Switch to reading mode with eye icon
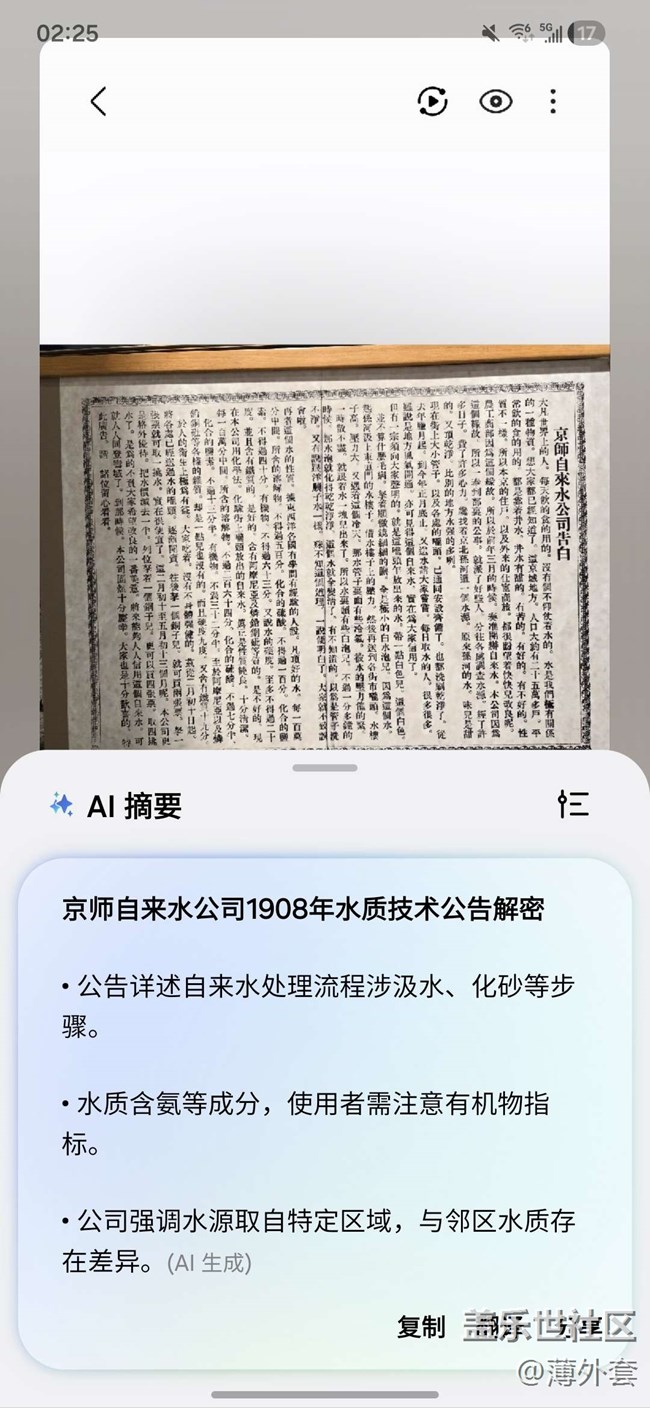This screenshot has height=1408, width=650. pyautogui.click(x=495, y=101)
